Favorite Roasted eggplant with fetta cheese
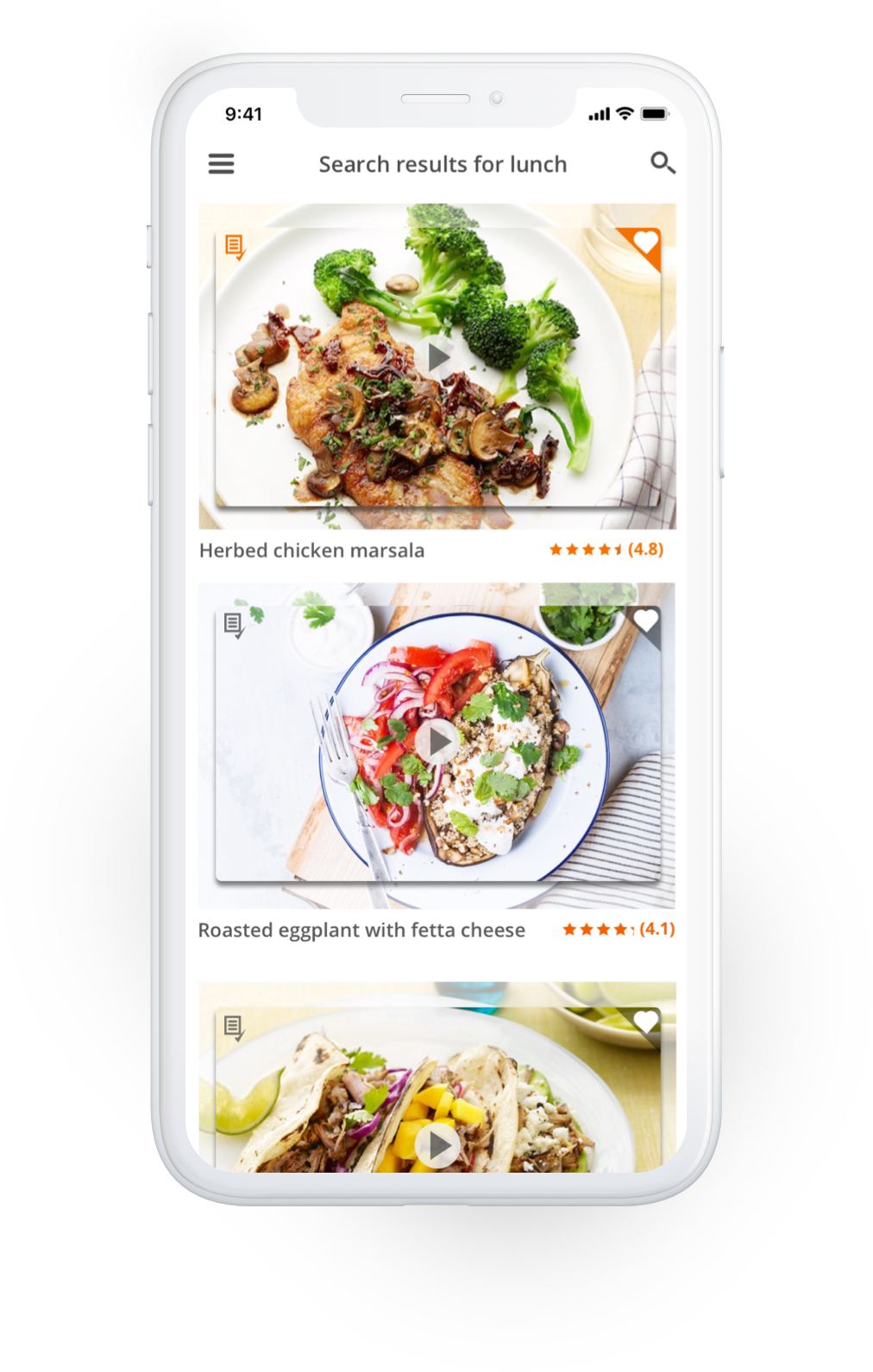Screen dimensions: 873x1372 click(x=646, y=620)
